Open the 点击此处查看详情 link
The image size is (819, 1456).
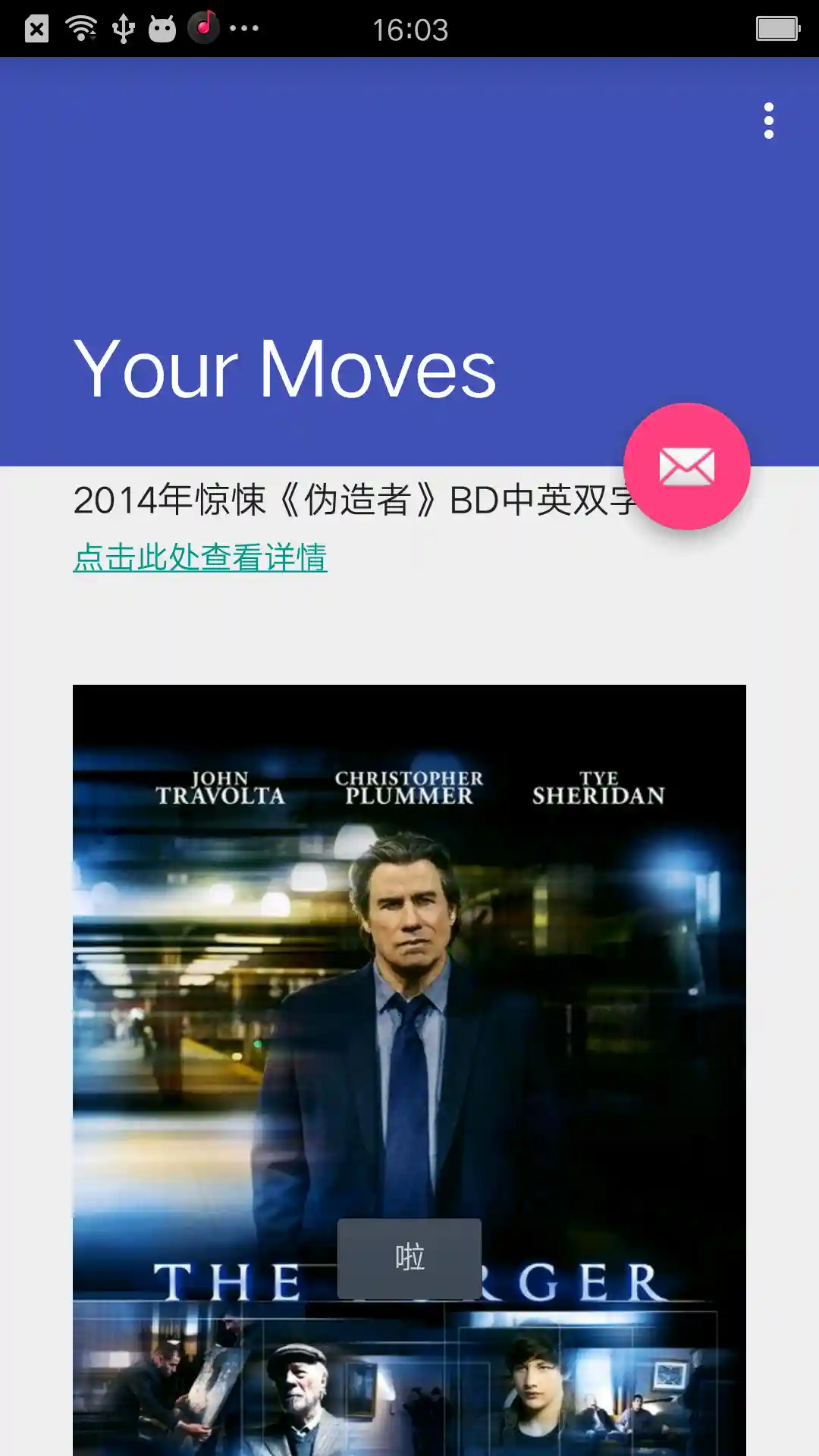[200, 557]
